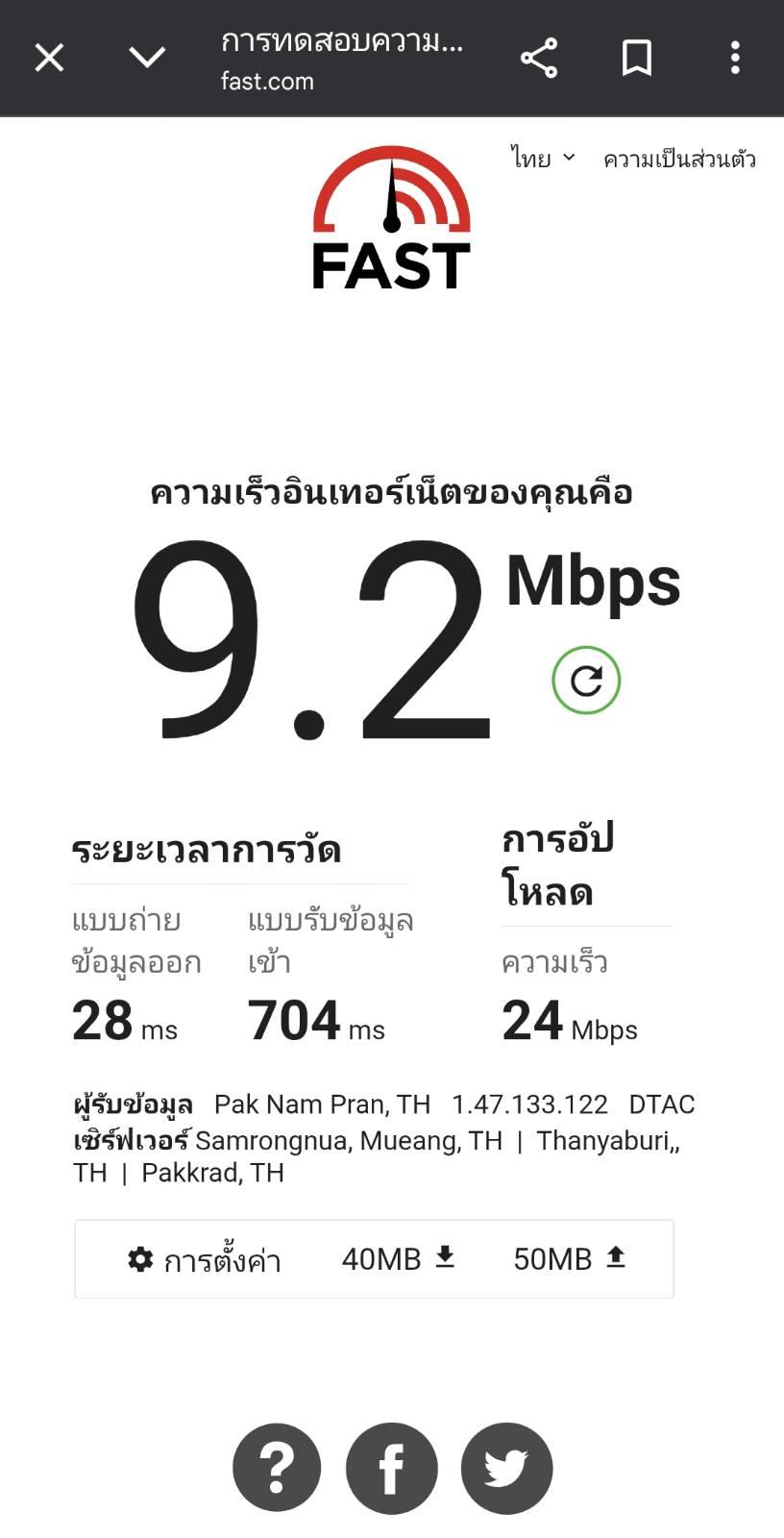Expand the tab's down chevron

click(147, 58)
